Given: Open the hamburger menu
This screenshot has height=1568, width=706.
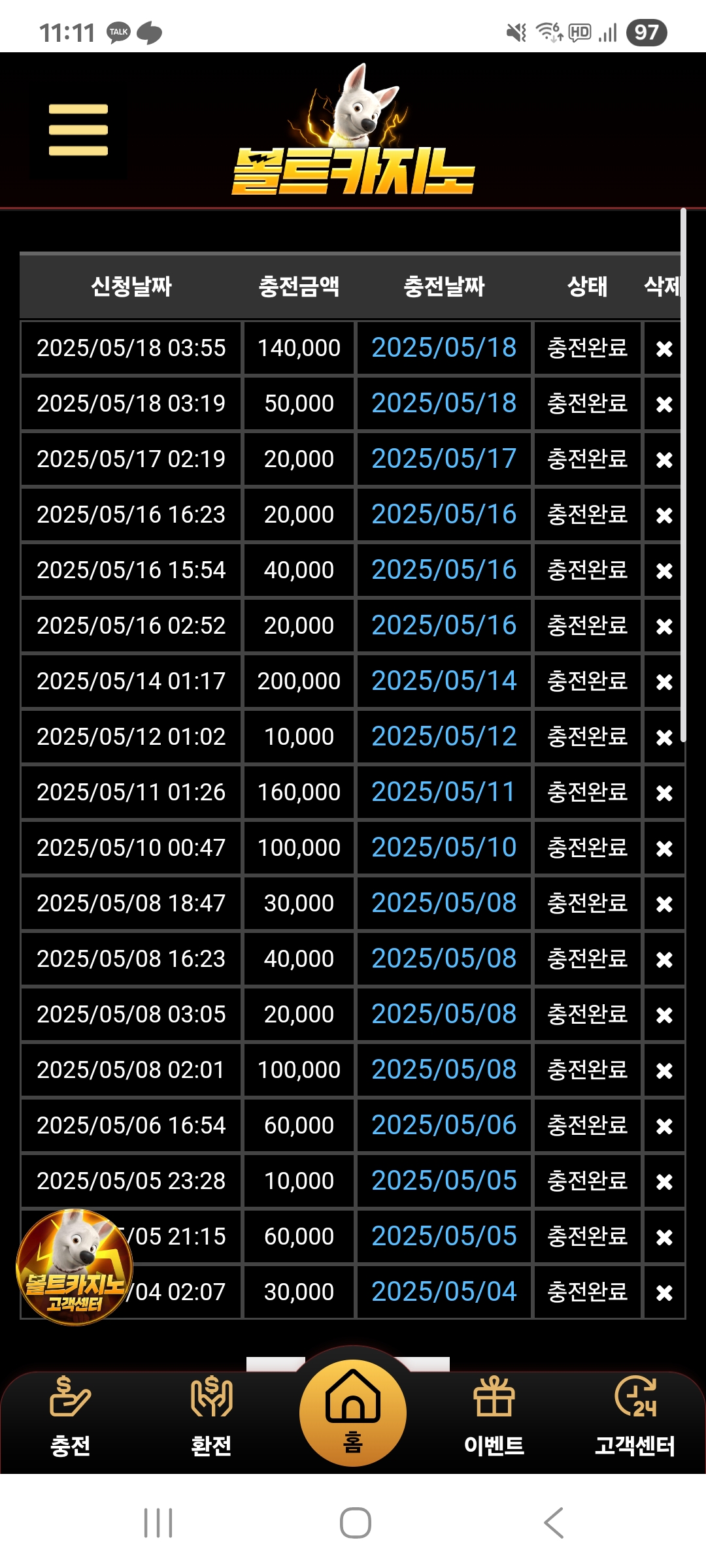Looking at the screenshot, I should click(78, 130).
